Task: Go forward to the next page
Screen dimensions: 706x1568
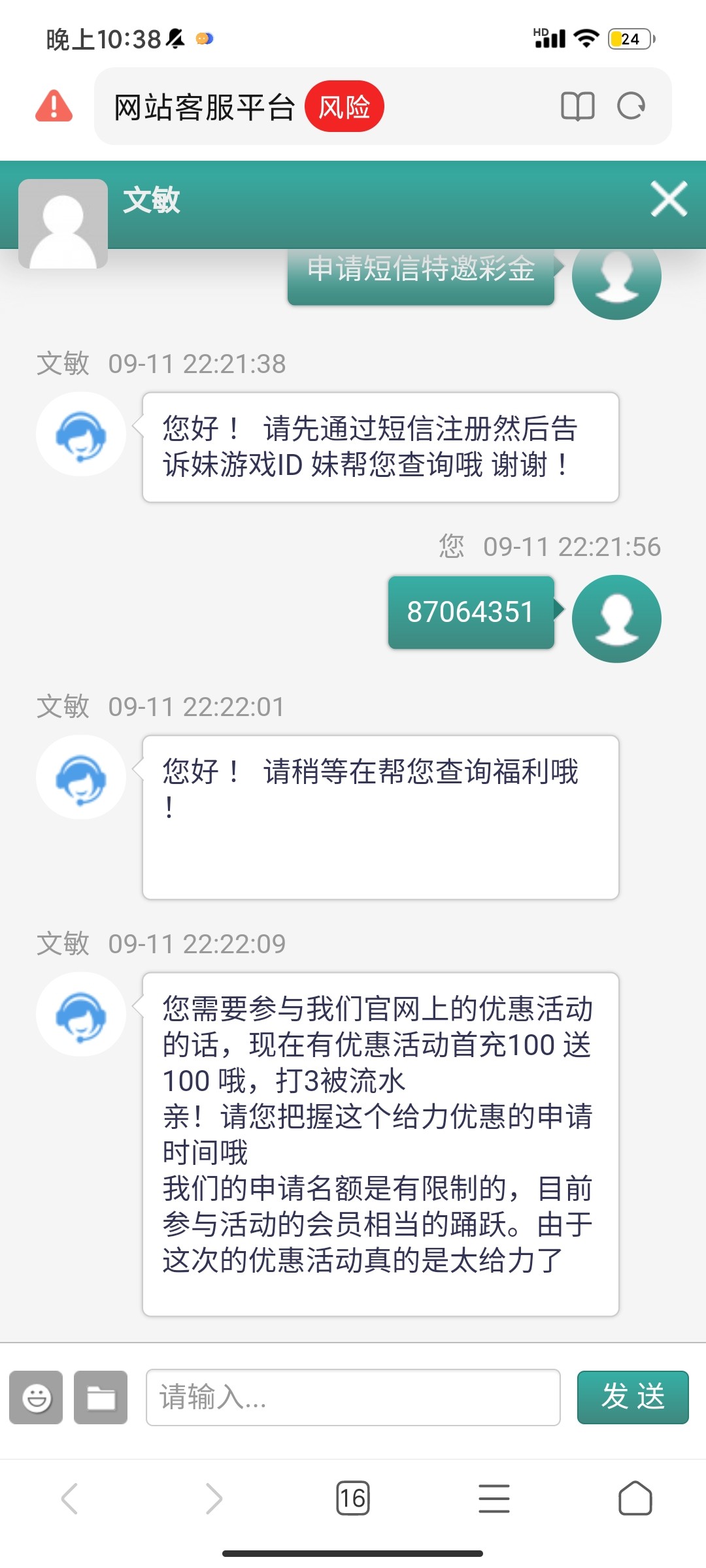Action: [x=214, y=1498]
